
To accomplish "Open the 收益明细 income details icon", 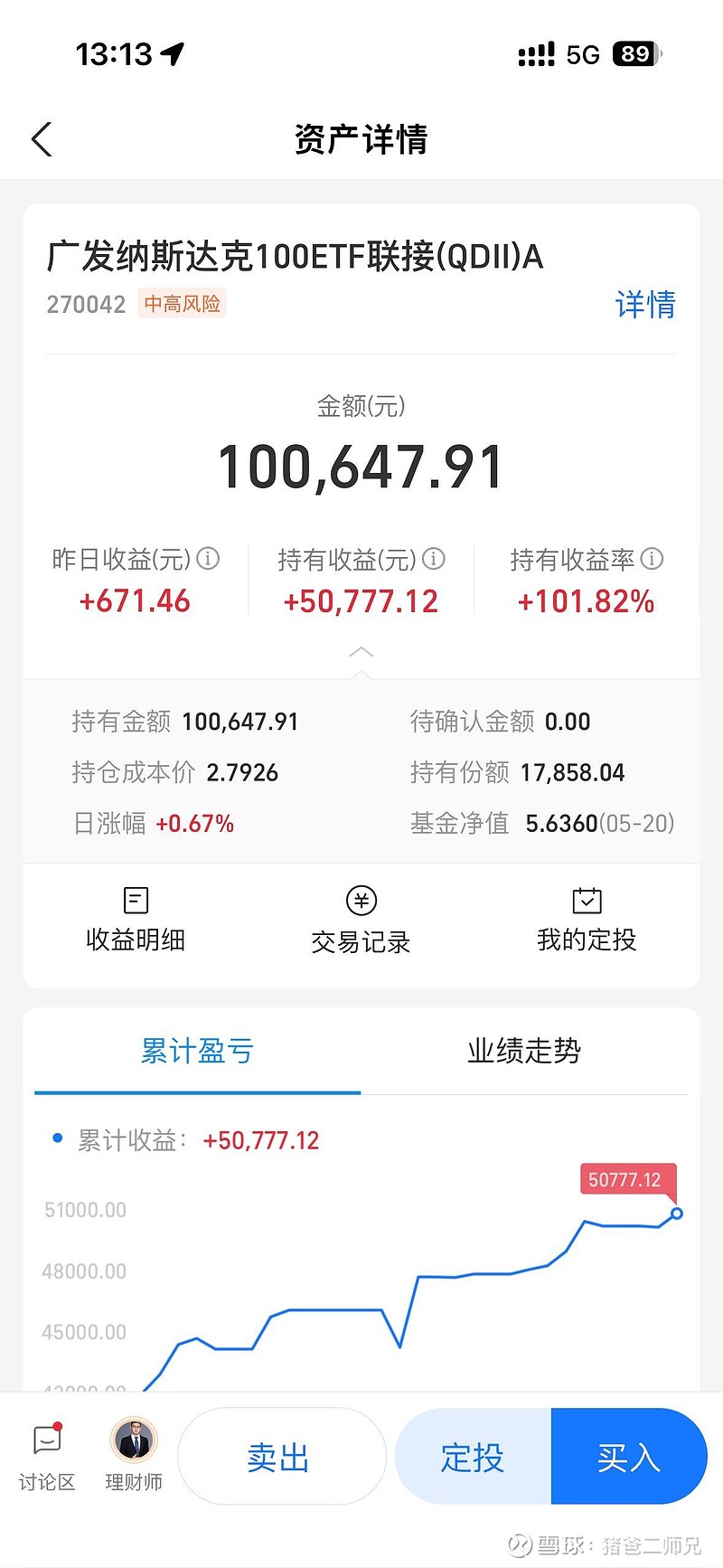I will [135, 917].
